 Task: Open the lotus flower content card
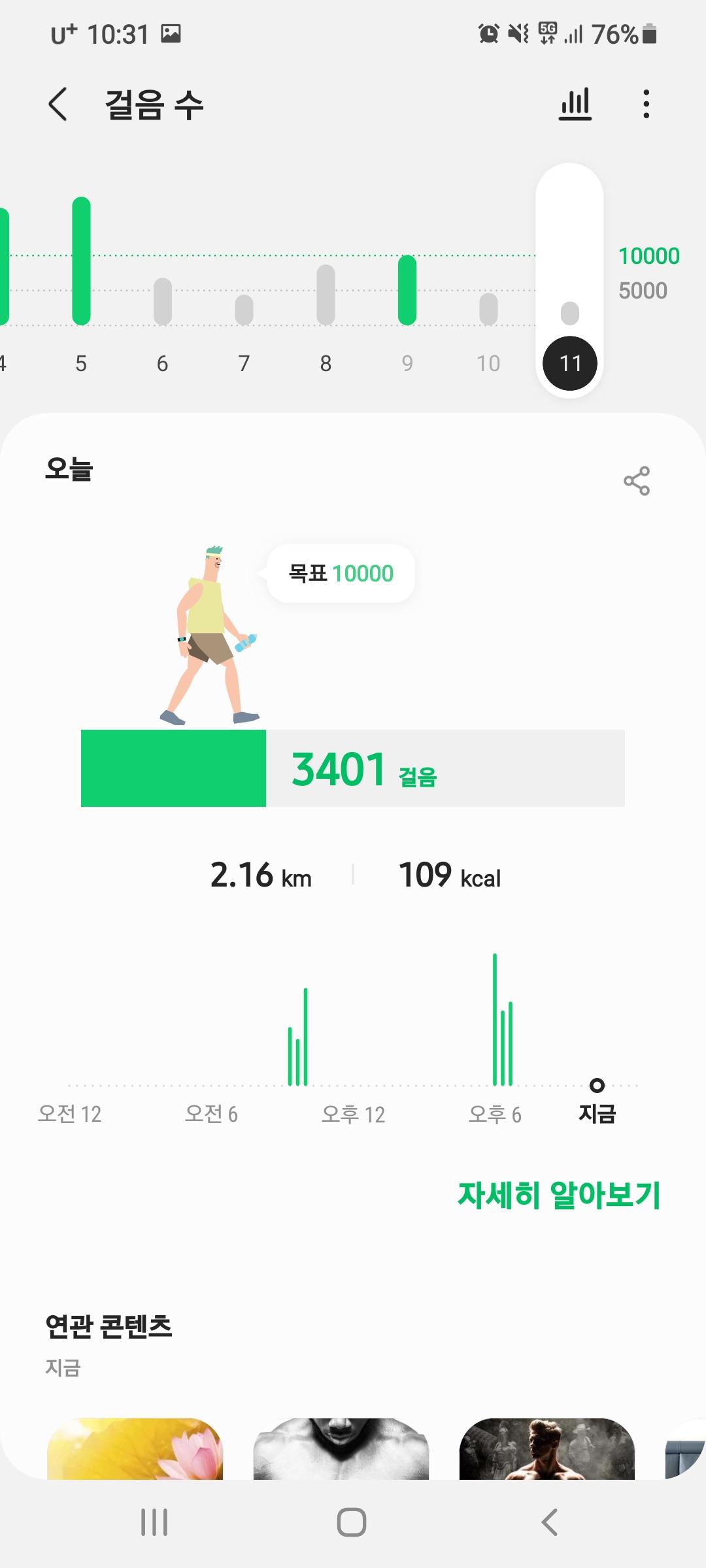click(135, 1448)
